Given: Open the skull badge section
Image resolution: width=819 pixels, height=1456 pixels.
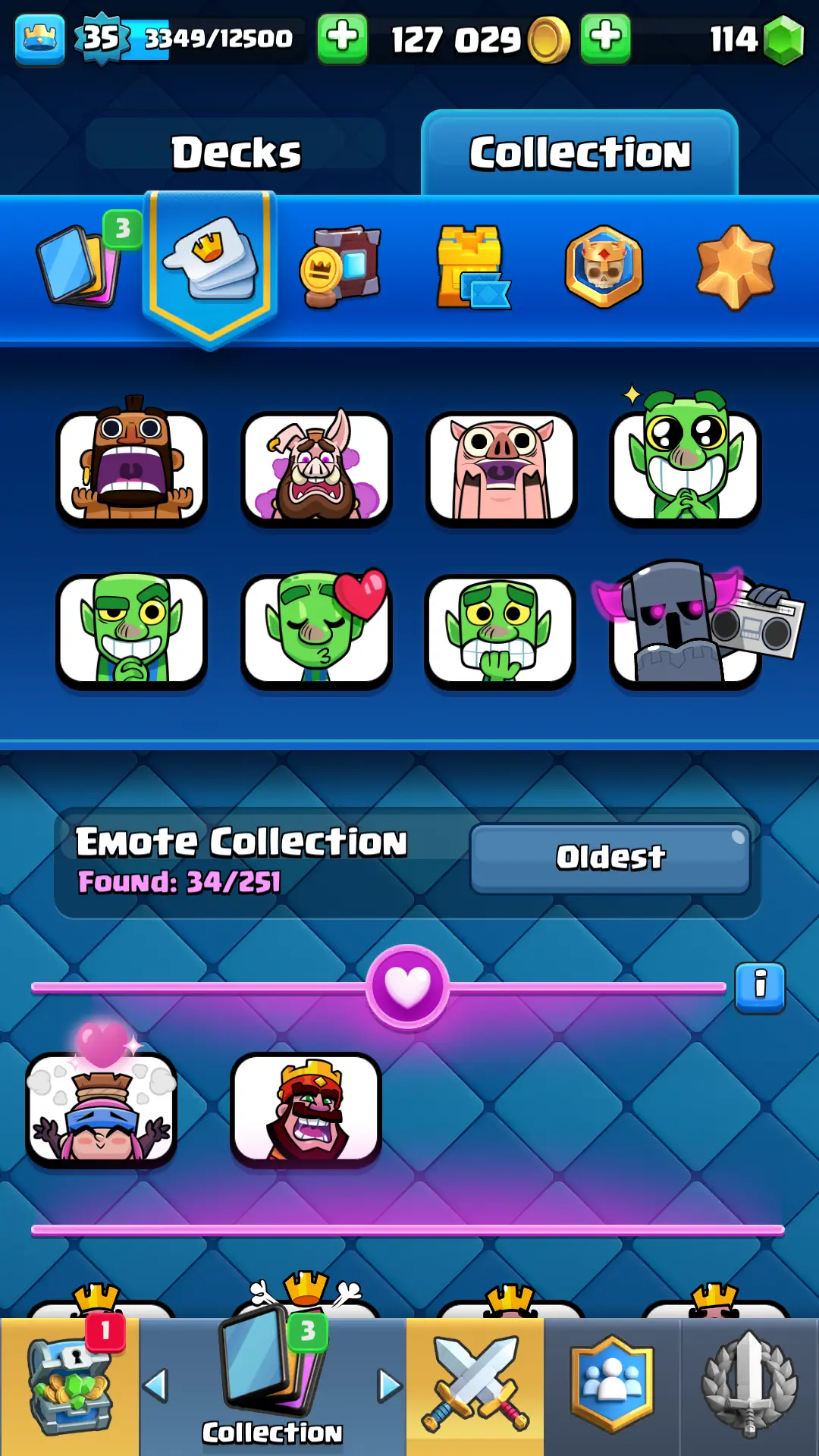Looking at the screenshot, I should 604,267.
